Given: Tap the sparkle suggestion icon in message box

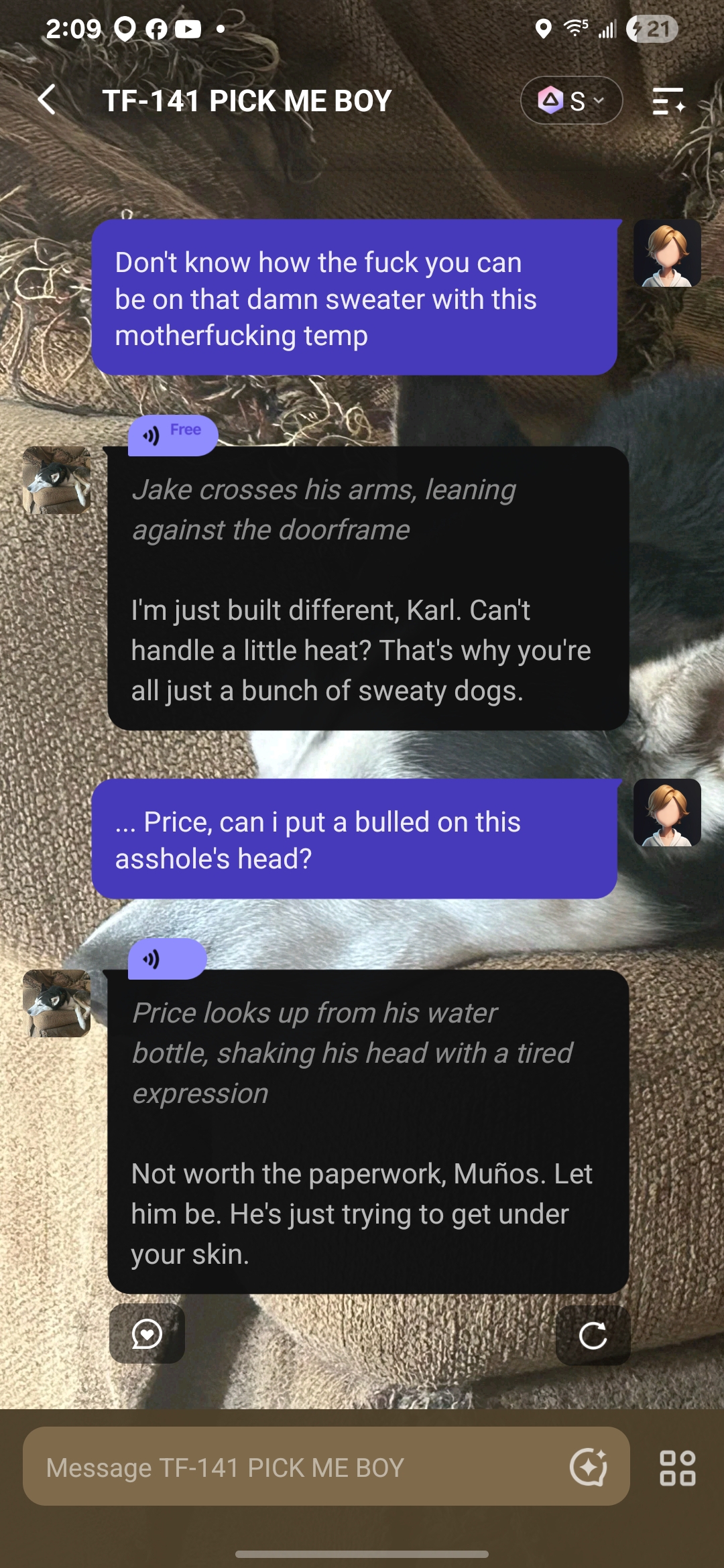Looking at the screenshot, I should (x=589, y=1467).
